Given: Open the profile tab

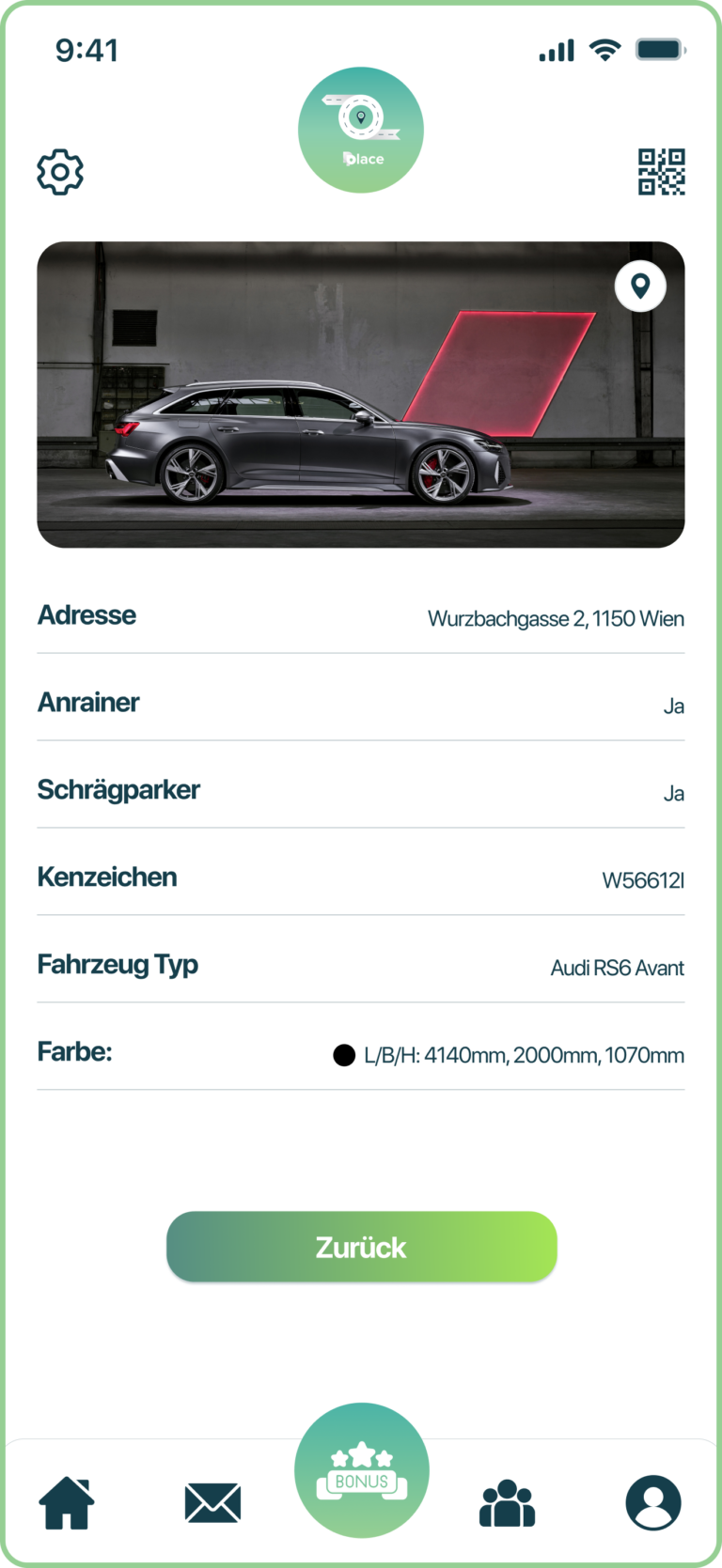Looking at the screenshot, I should pyautogui.click(x=652, y=1502).
